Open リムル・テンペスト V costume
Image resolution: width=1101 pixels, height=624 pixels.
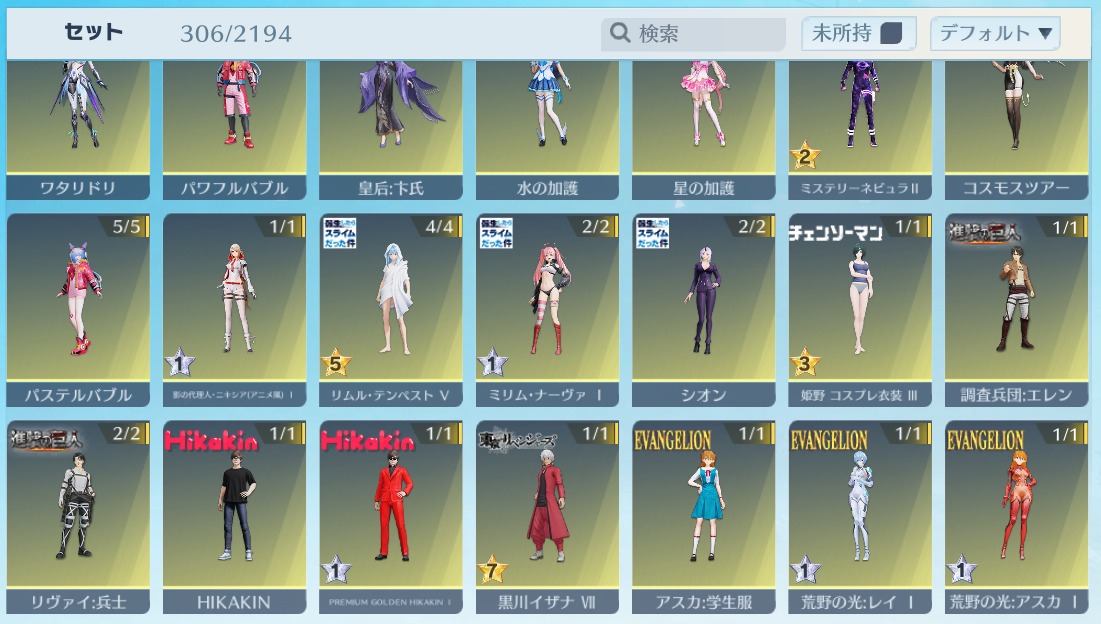[x=391, y=308]
